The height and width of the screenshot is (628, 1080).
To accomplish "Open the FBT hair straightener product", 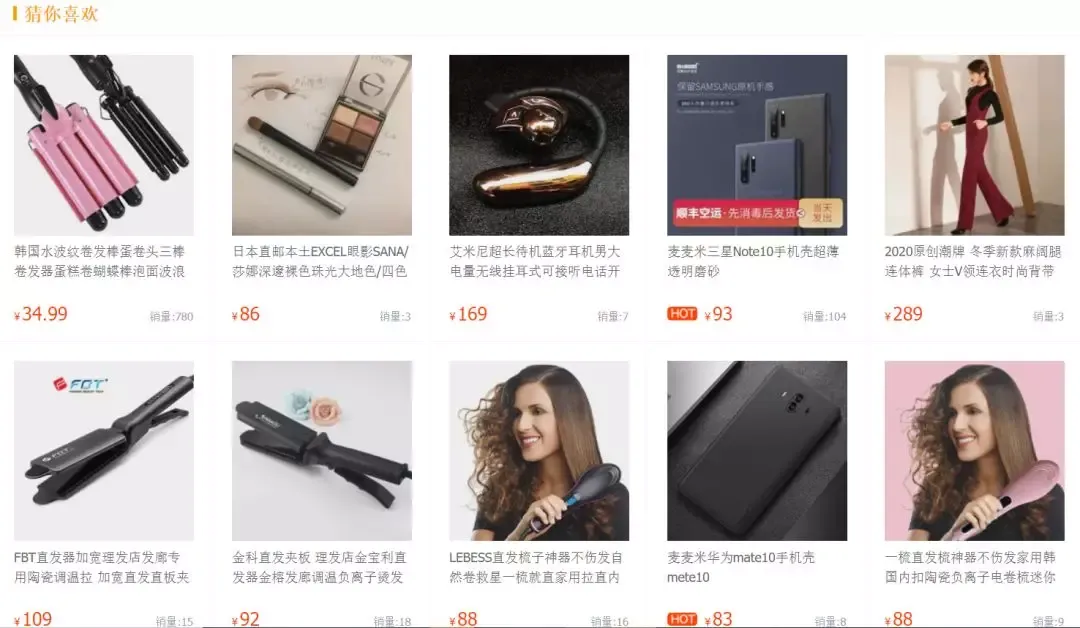I will coord(103,450).
